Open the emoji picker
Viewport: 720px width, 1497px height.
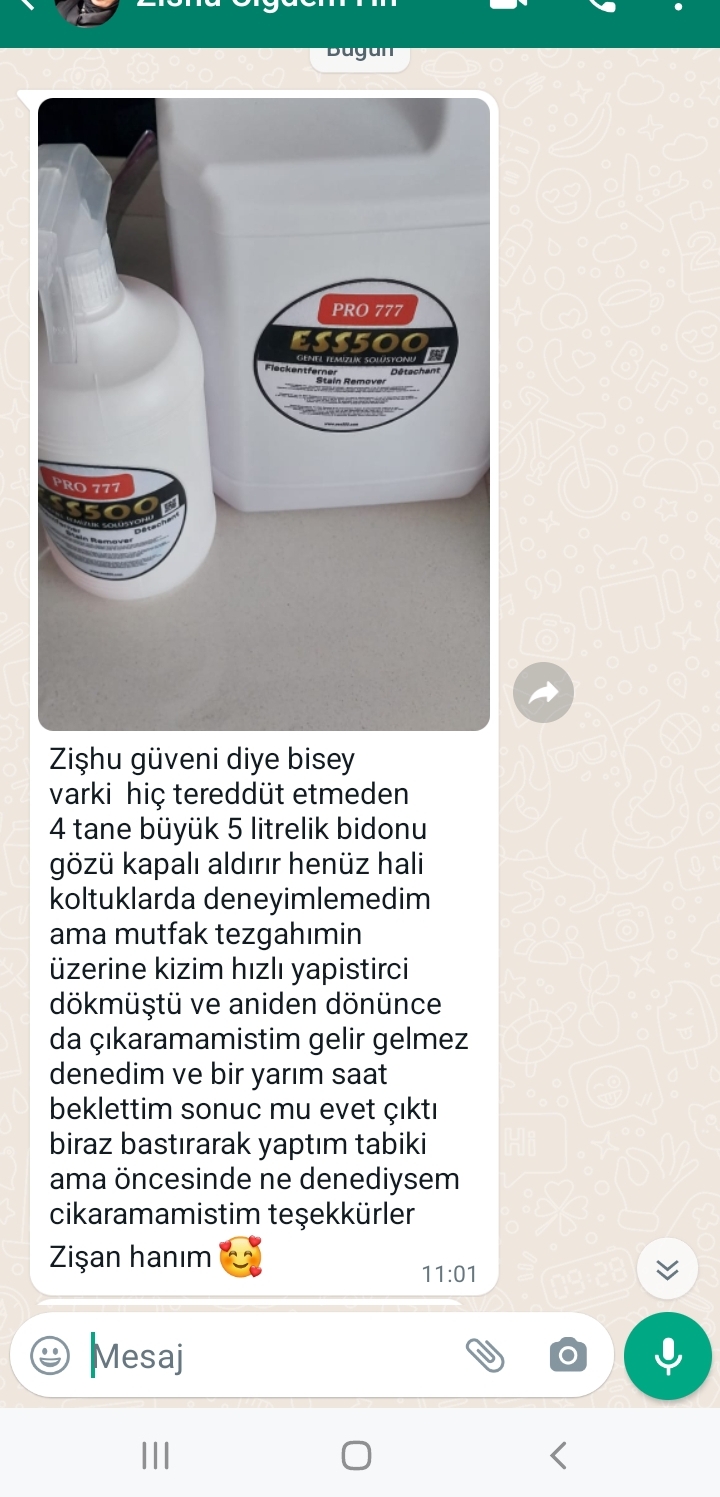[50, 1356]
